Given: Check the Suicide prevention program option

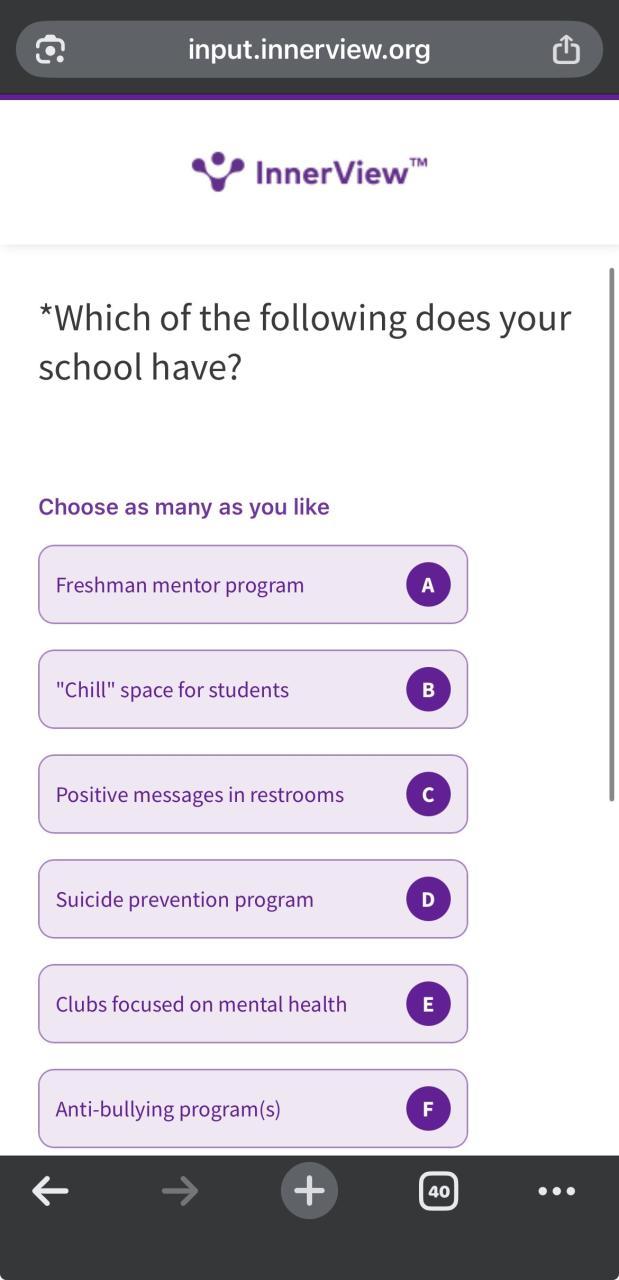Looking at the screenshot, I should [252, 900].
